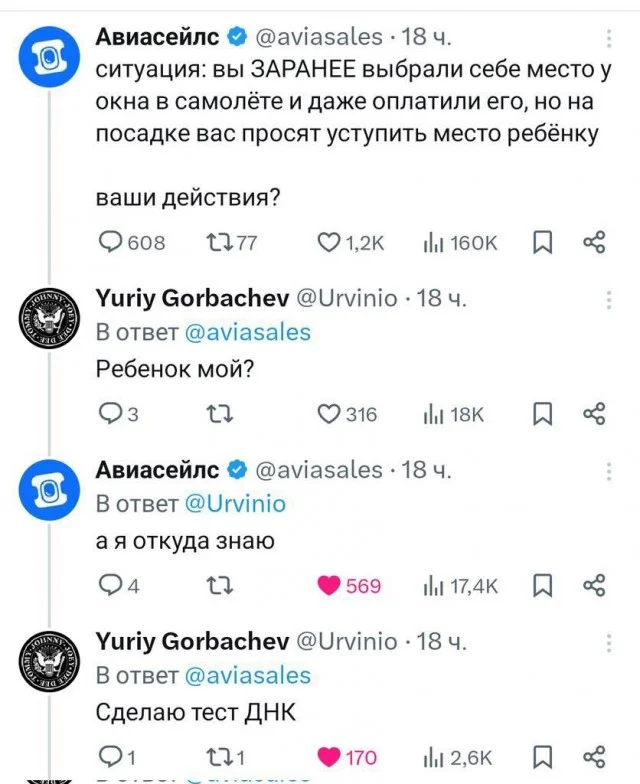Like the reply "Ребенок мой?"

tap(328, 415)
